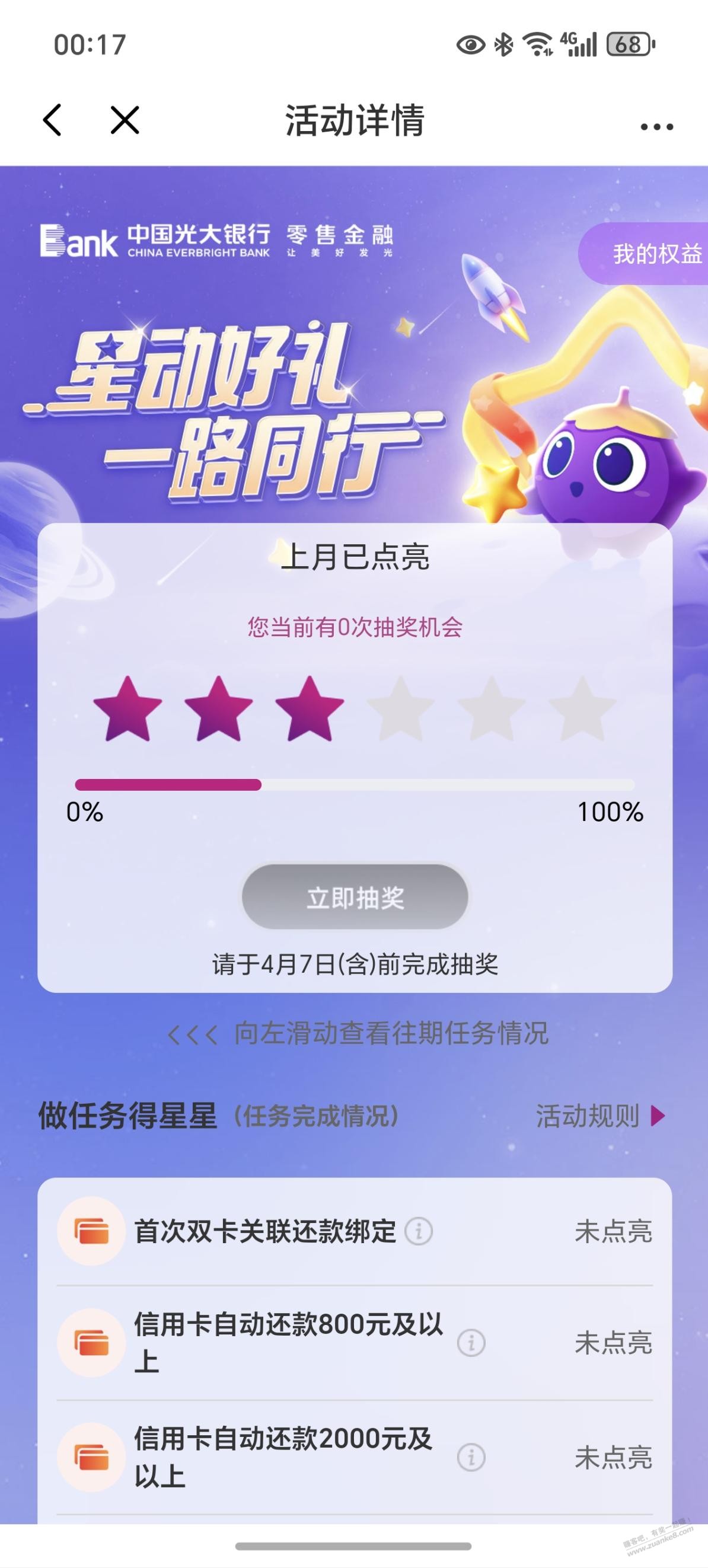This screenshot has width=708, height=1568.
Task: Show info for 首次双卡关联还款绑定
Action: pyautogui.click(x=419, y=1231)
